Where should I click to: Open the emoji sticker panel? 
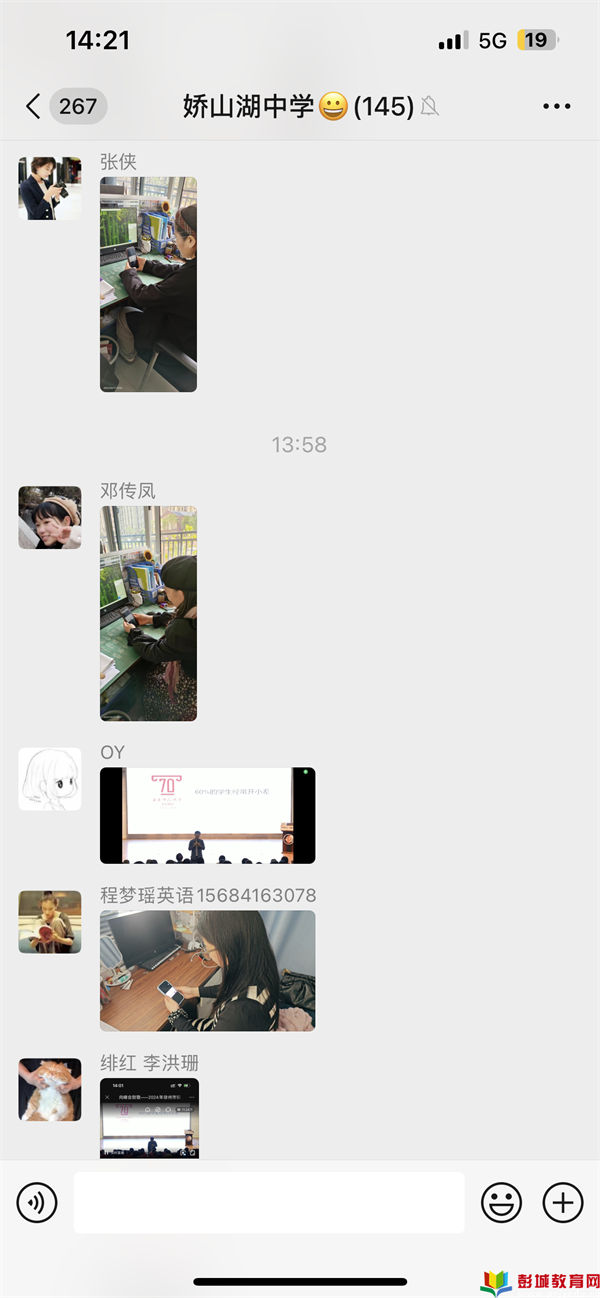point(502,1202)
